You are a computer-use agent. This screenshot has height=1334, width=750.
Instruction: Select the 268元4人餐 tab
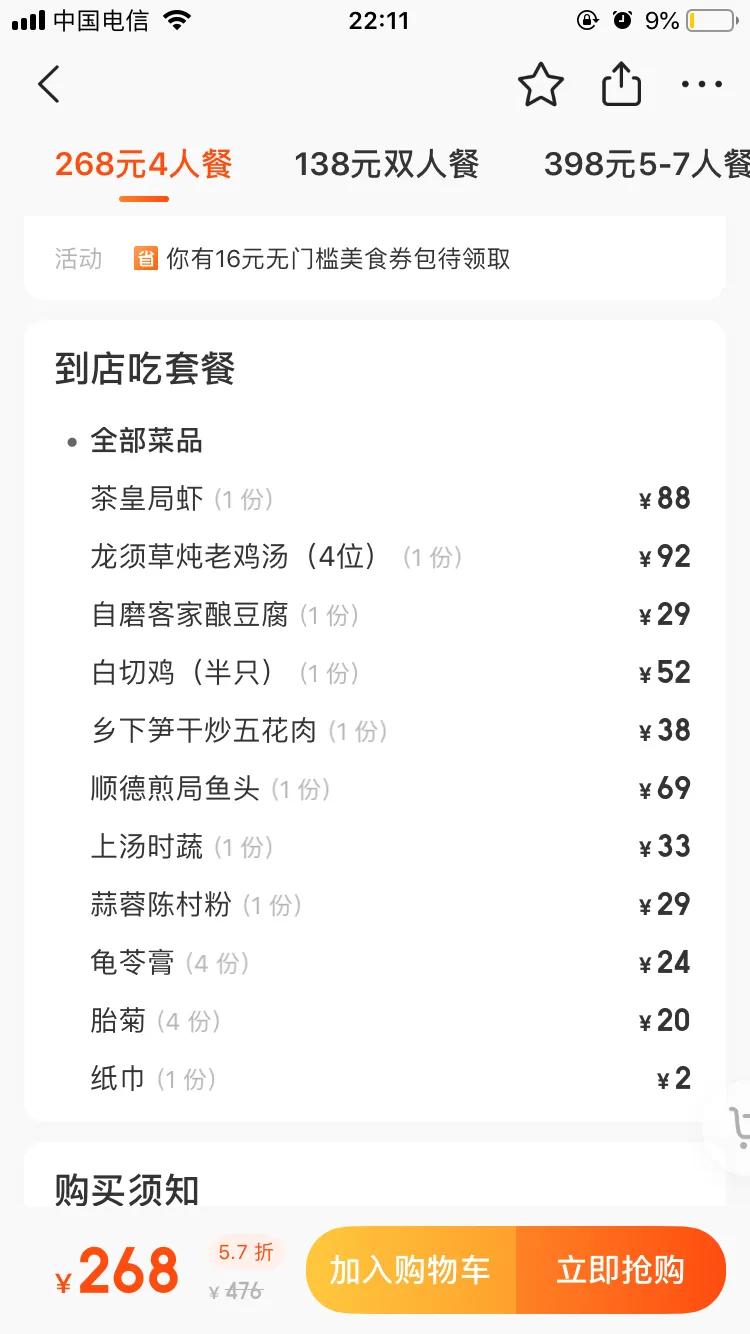(143, 164)
